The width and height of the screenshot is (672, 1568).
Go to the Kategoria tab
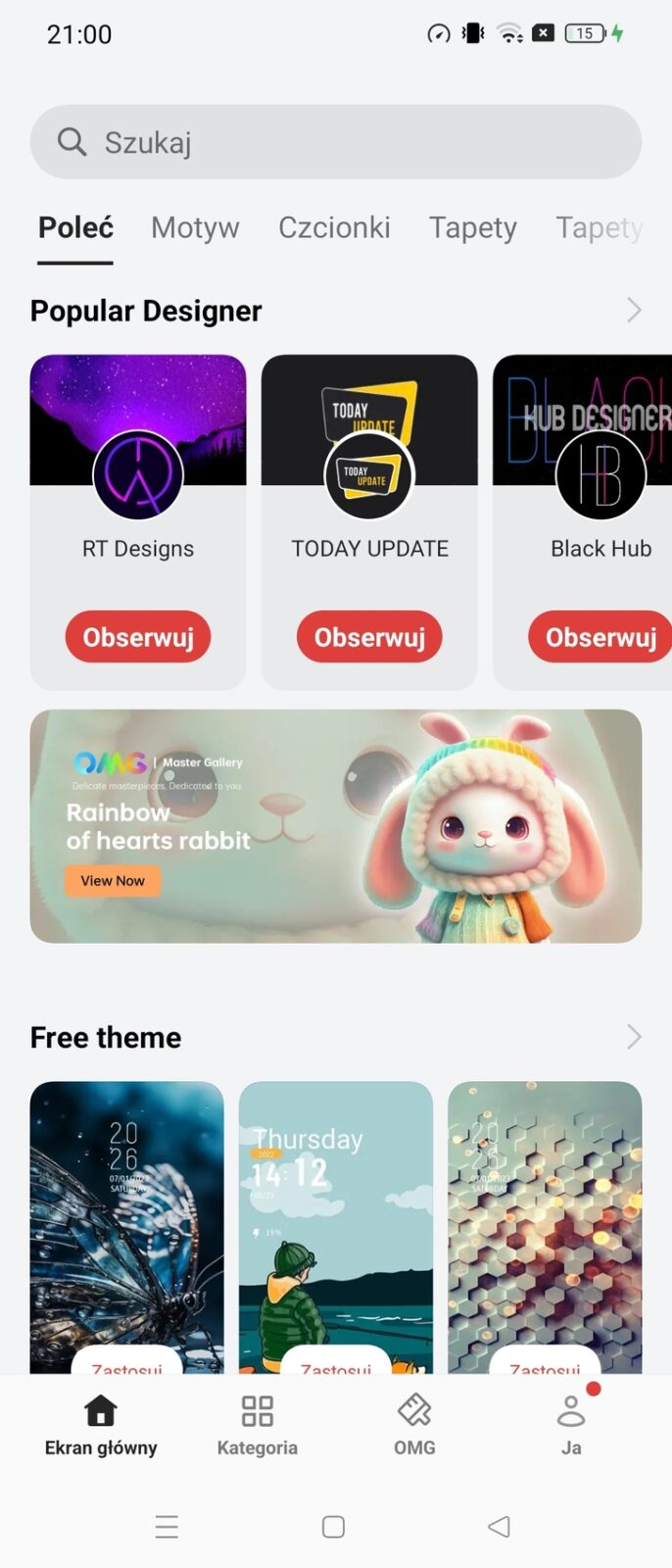[x=257, y=1425]
